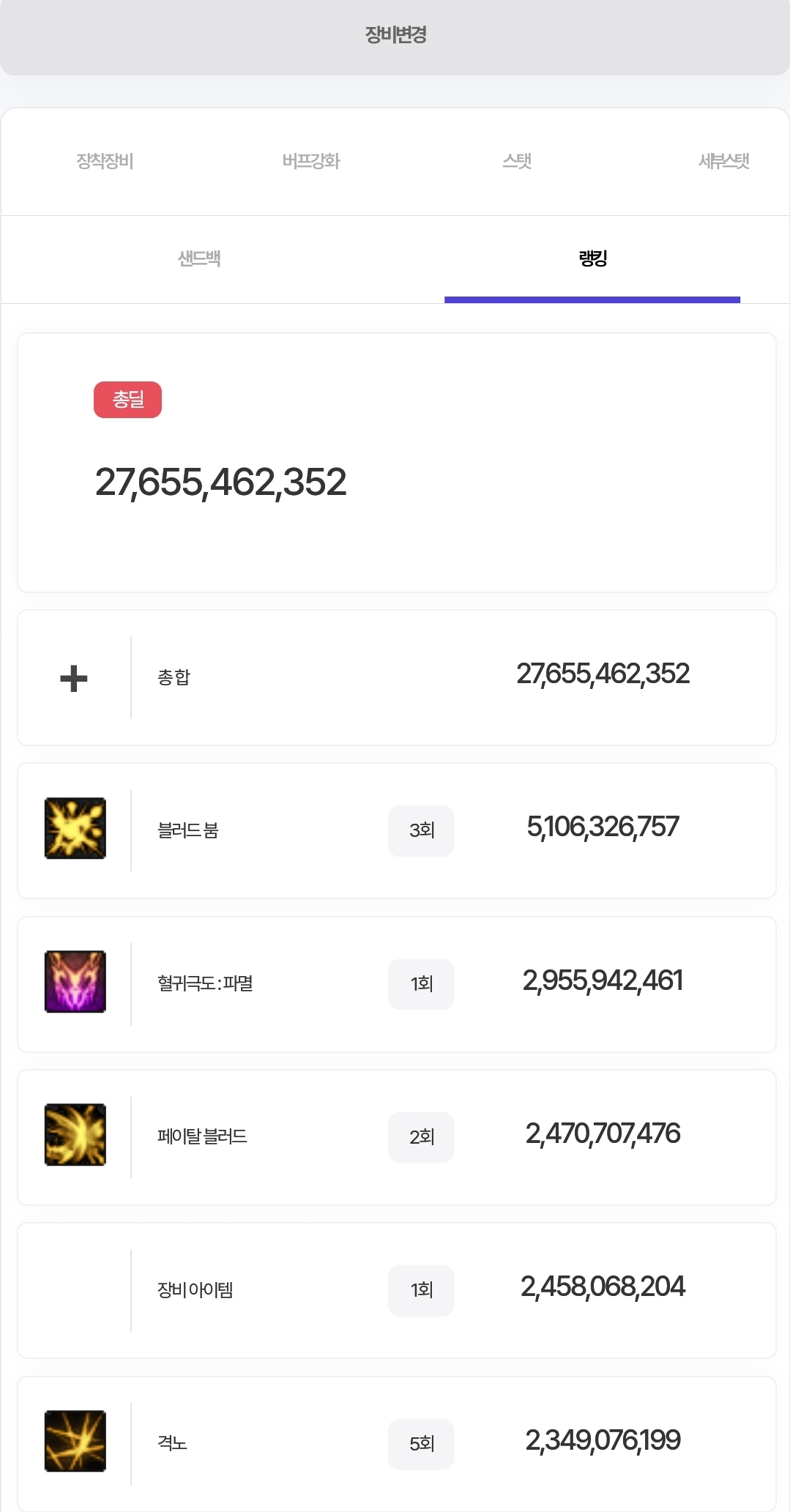Go to the 세부스탯 tab
The width and height of the screenshot is (790, 1512).
tap(723, 161)
